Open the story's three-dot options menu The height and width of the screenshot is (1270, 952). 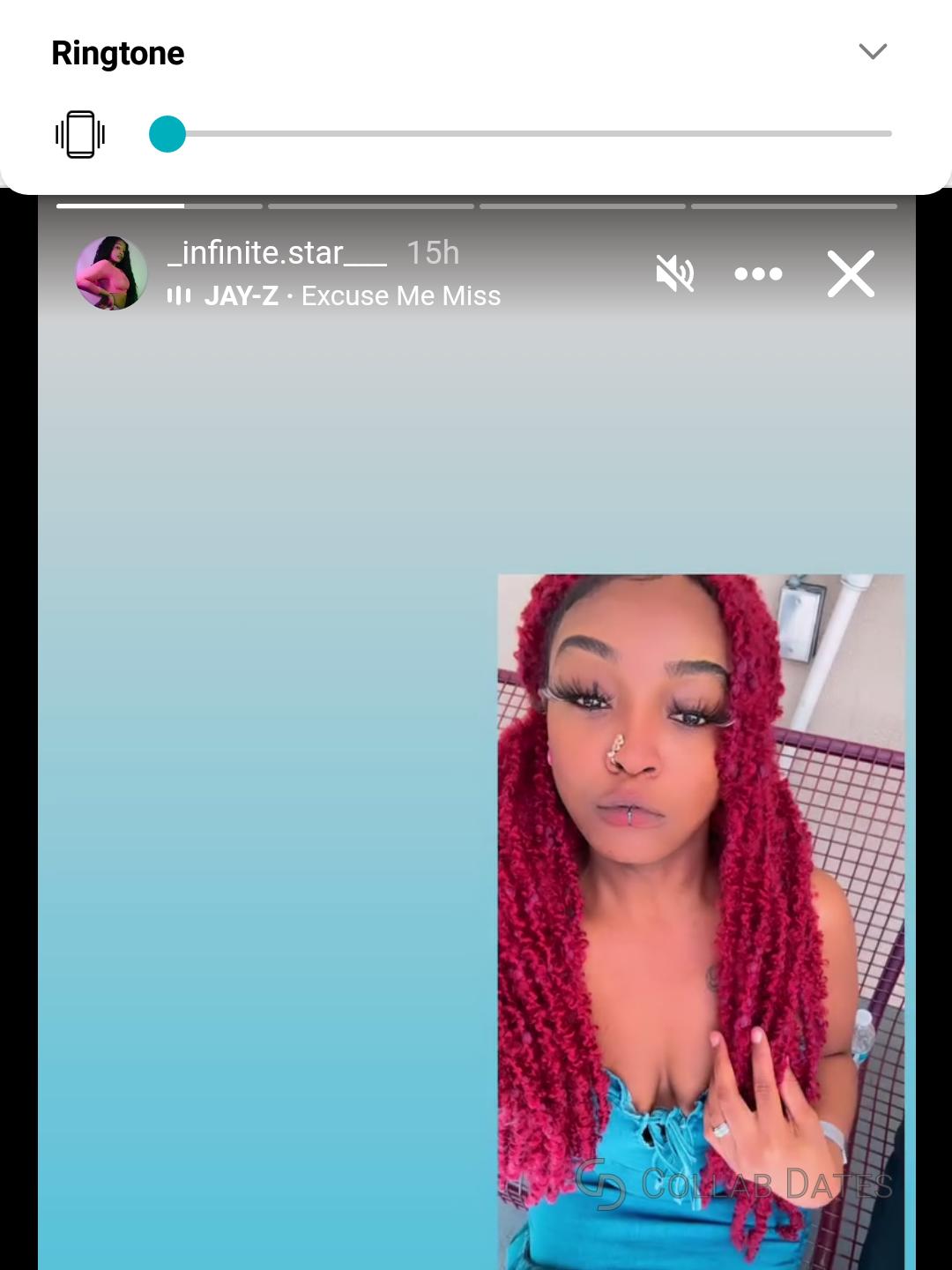(x=758, y=273)
